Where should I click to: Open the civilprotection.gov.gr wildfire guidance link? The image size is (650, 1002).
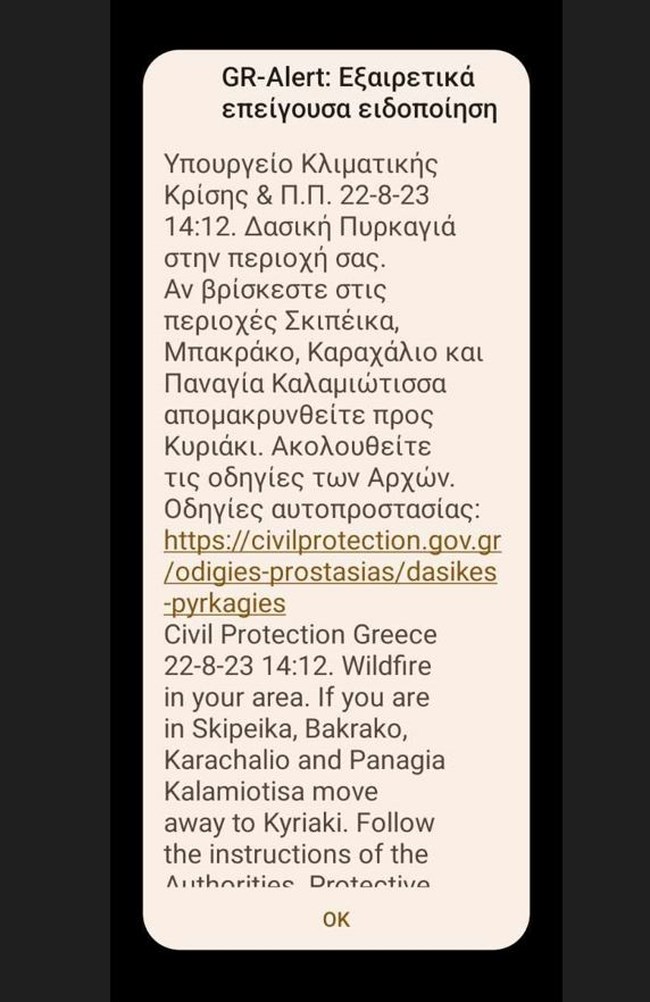pos(331,572)
